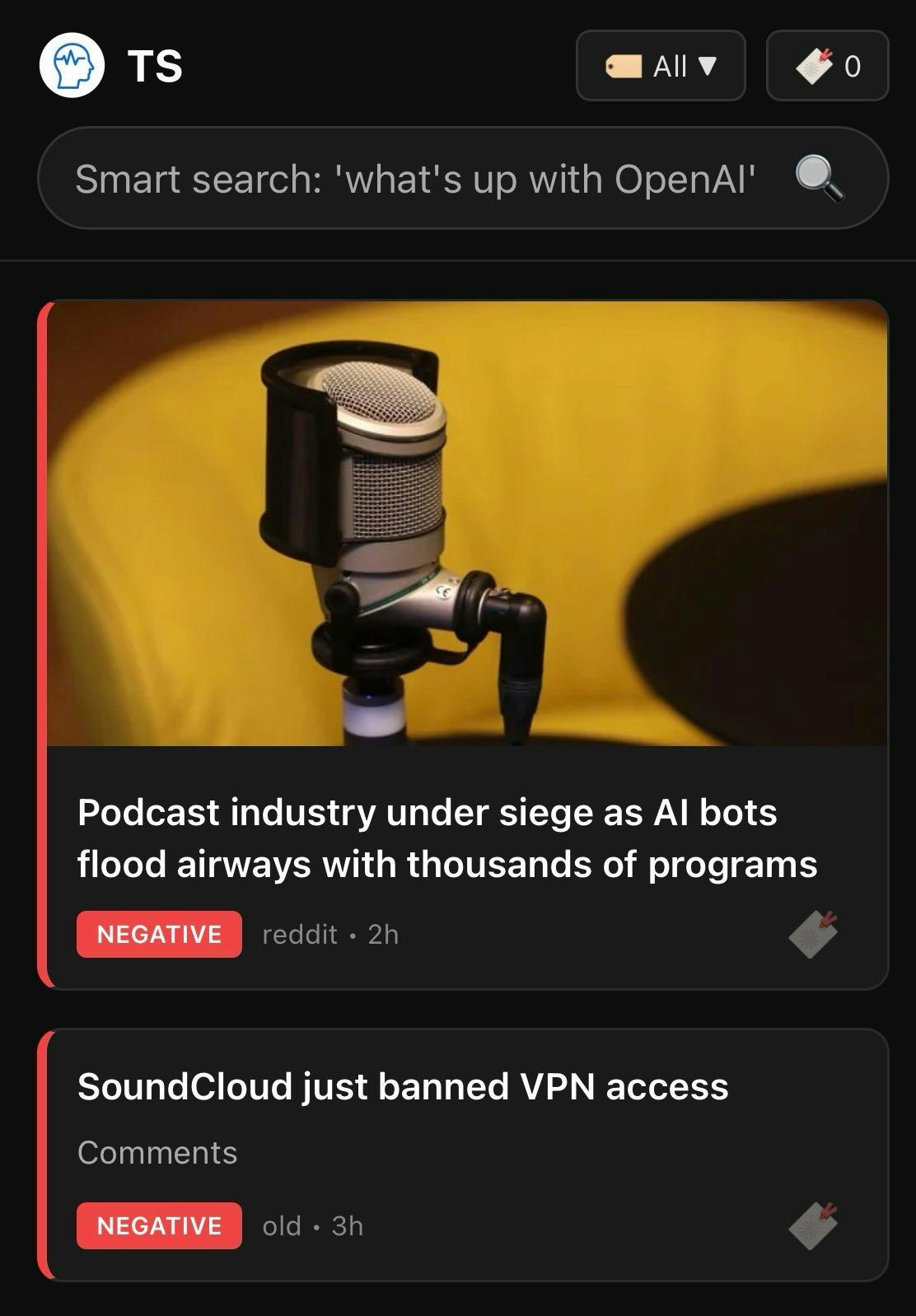Open the saved items counter button
Screen dimensions: 916x1316
tap(827, 66)
